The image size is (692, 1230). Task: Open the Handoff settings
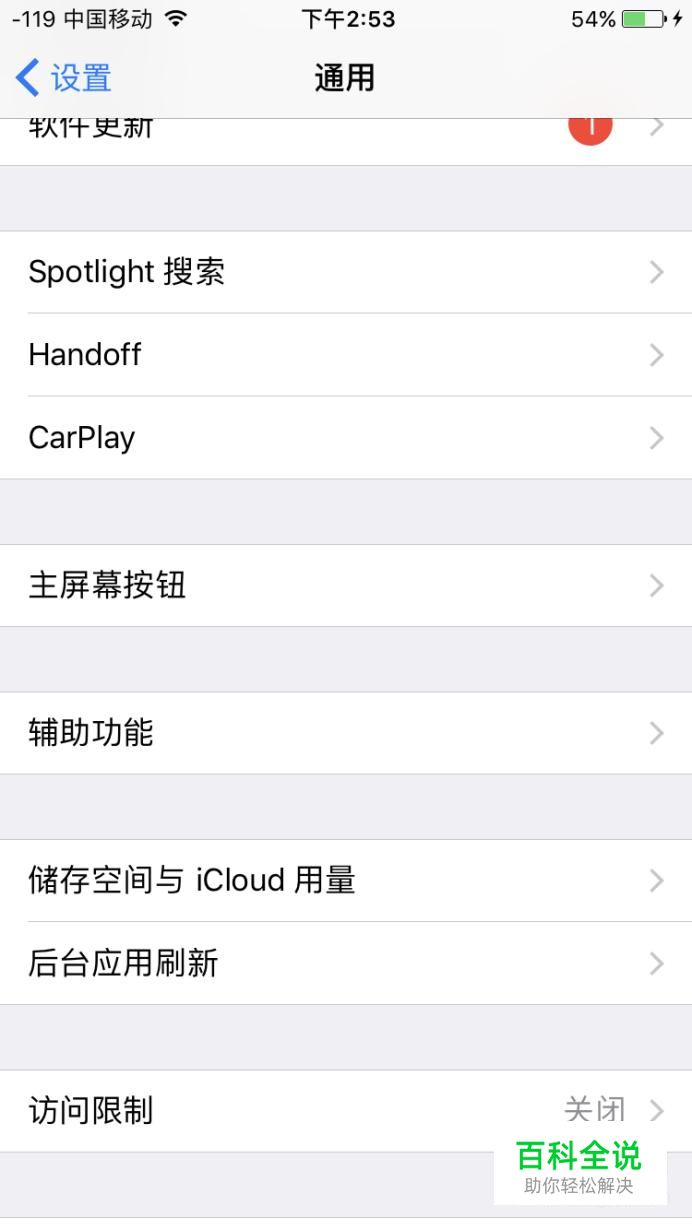[346, 355]
